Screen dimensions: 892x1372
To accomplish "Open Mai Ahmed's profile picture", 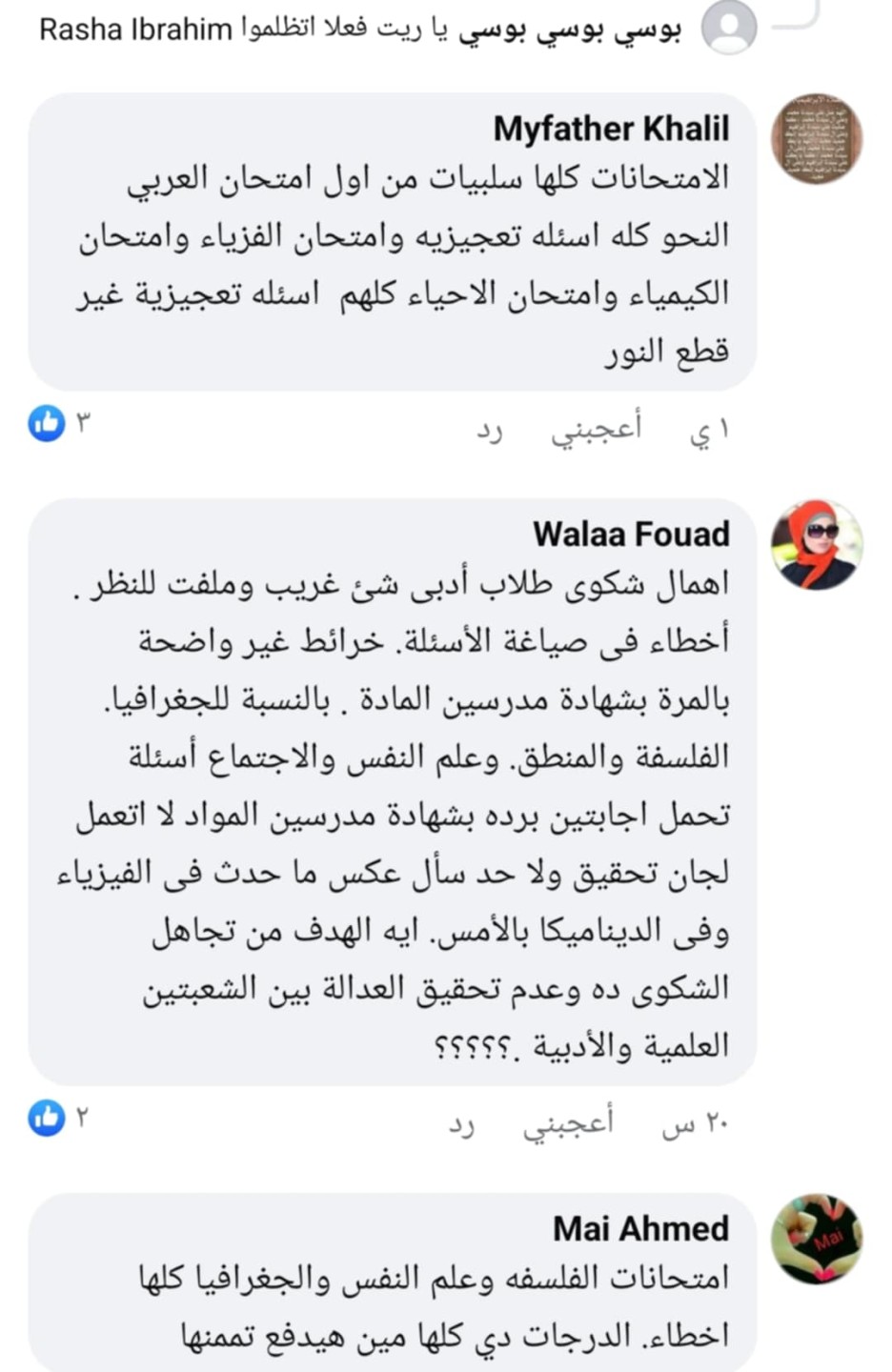I will tap(817, 1238).
